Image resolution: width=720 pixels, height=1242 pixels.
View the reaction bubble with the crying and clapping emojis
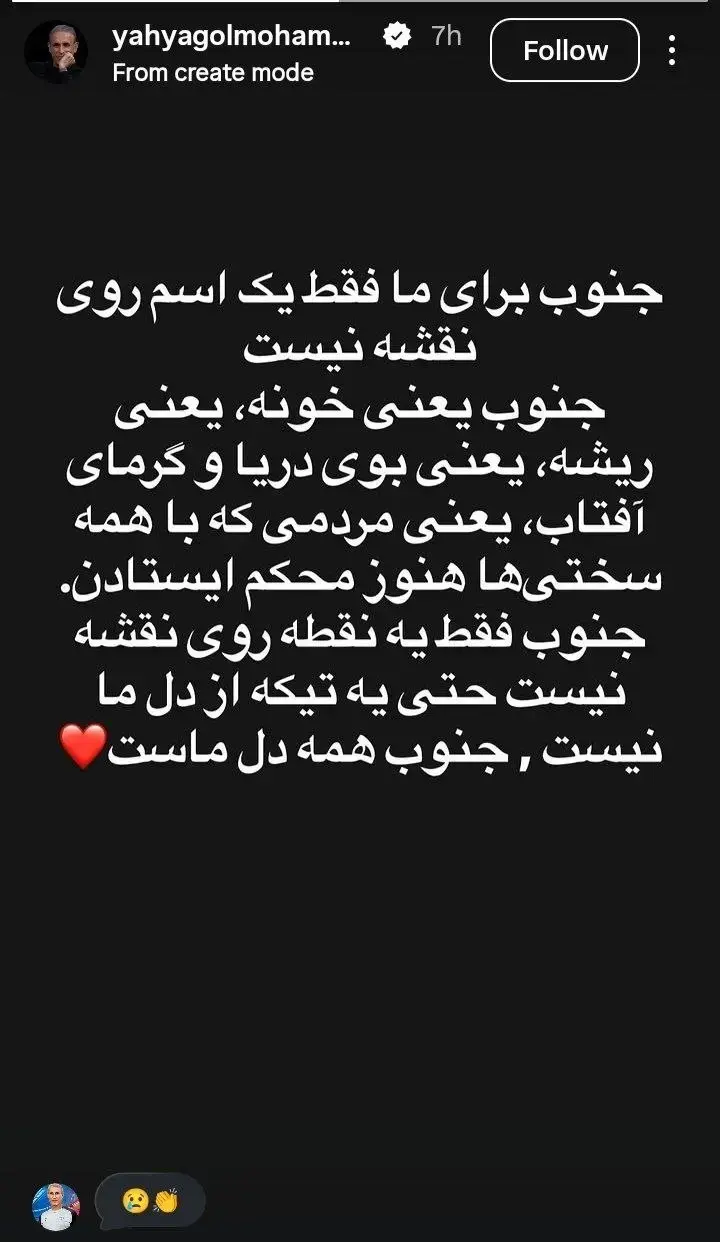tap(150, 1199)
